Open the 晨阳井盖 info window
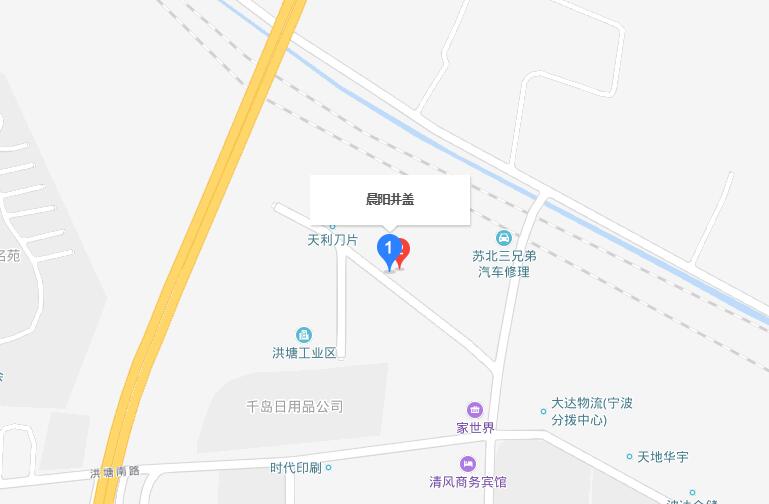This screenshot has height=504, width=769. click(x=390, y=199)
